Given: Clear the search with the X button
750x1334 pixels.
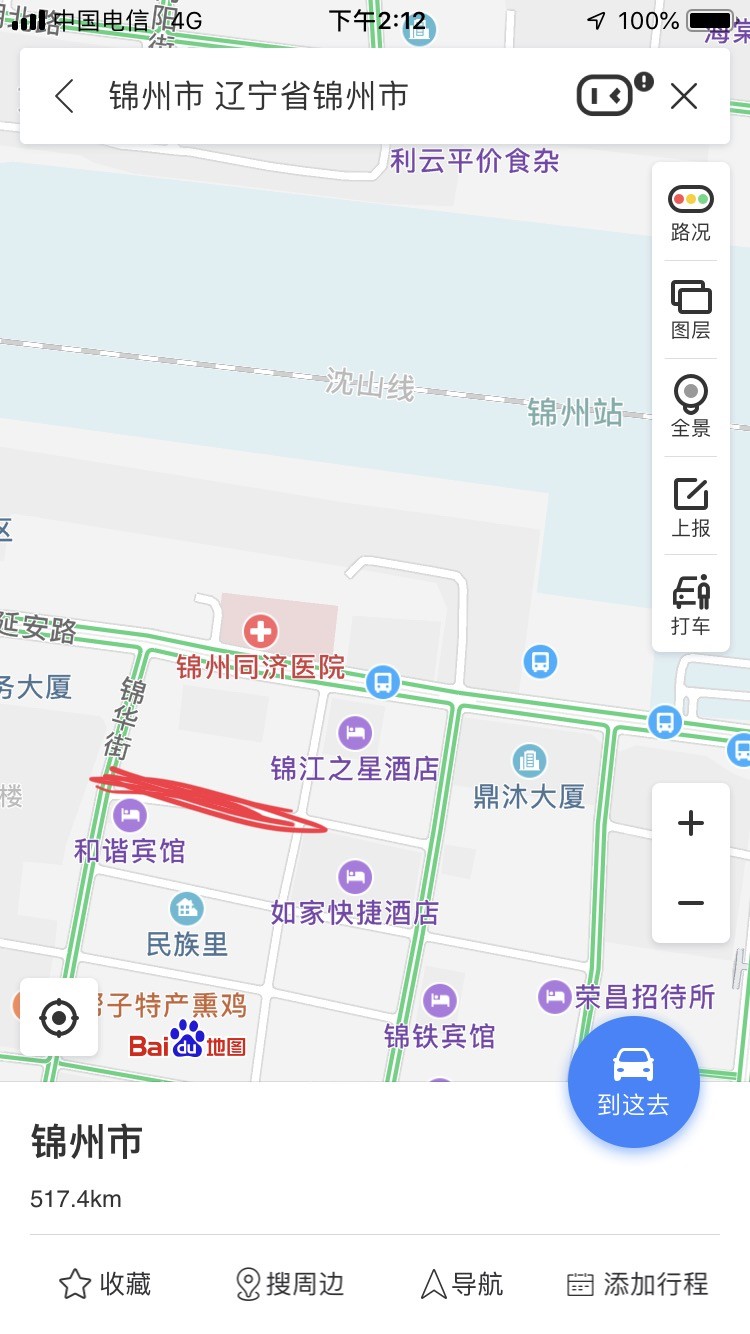Looking at the screenshot, I should [x=684, y=96].
